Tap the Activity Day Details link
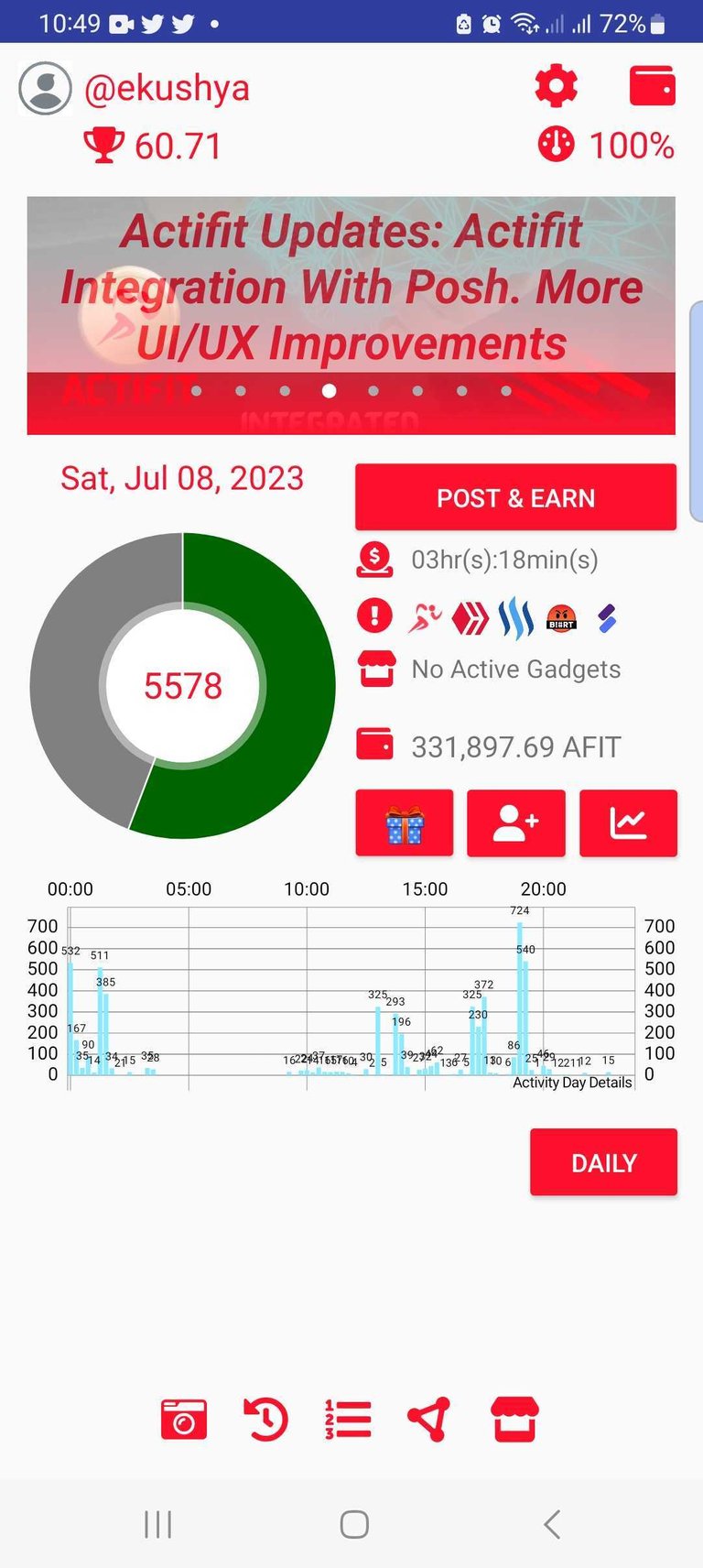Viewport: 703px width, 1568px height. (x=572, y=1083)
